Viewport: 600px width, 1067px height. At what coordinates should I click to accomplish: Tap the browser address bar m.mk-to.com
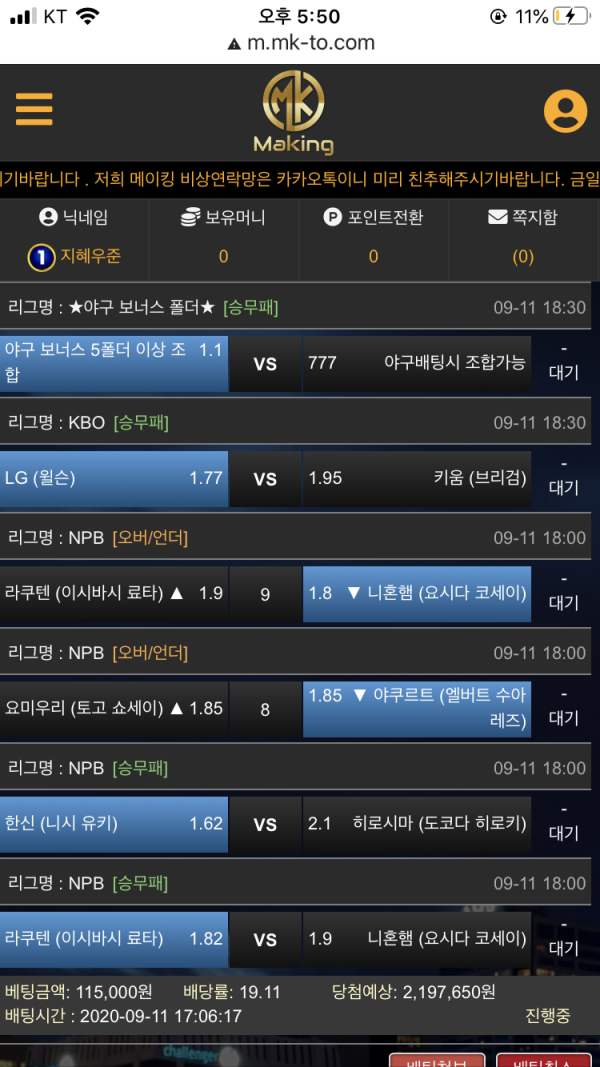coord(300,43)
